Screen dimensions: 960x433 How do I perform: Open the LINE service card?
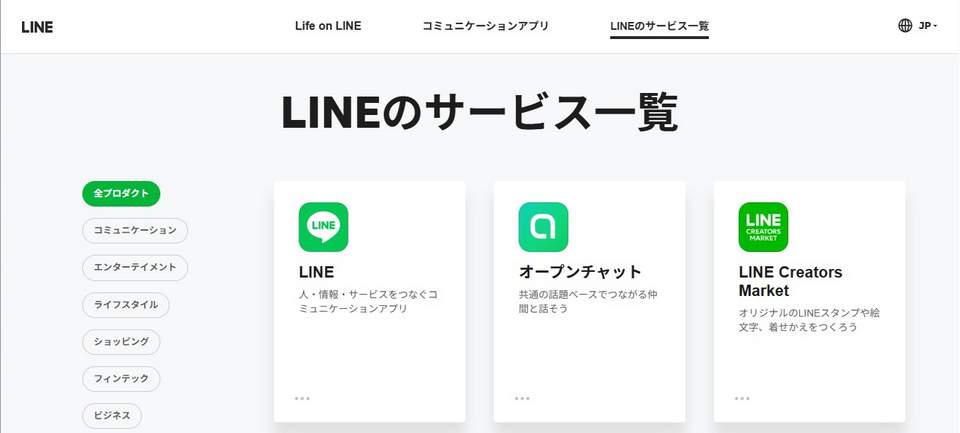click(369, 300)
